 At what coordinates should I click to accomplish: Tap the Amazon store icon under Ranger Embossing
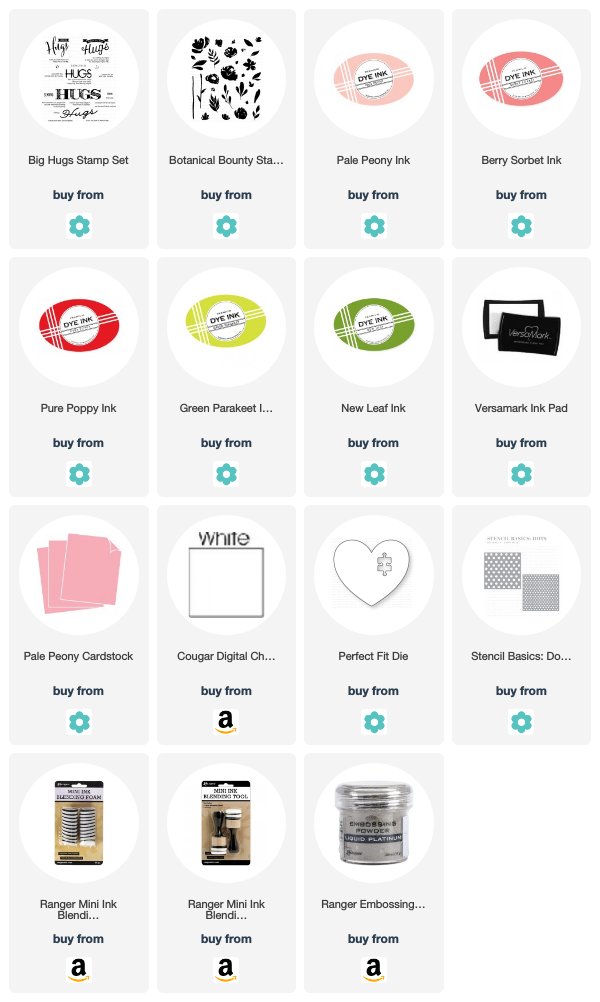coord(373,970)
